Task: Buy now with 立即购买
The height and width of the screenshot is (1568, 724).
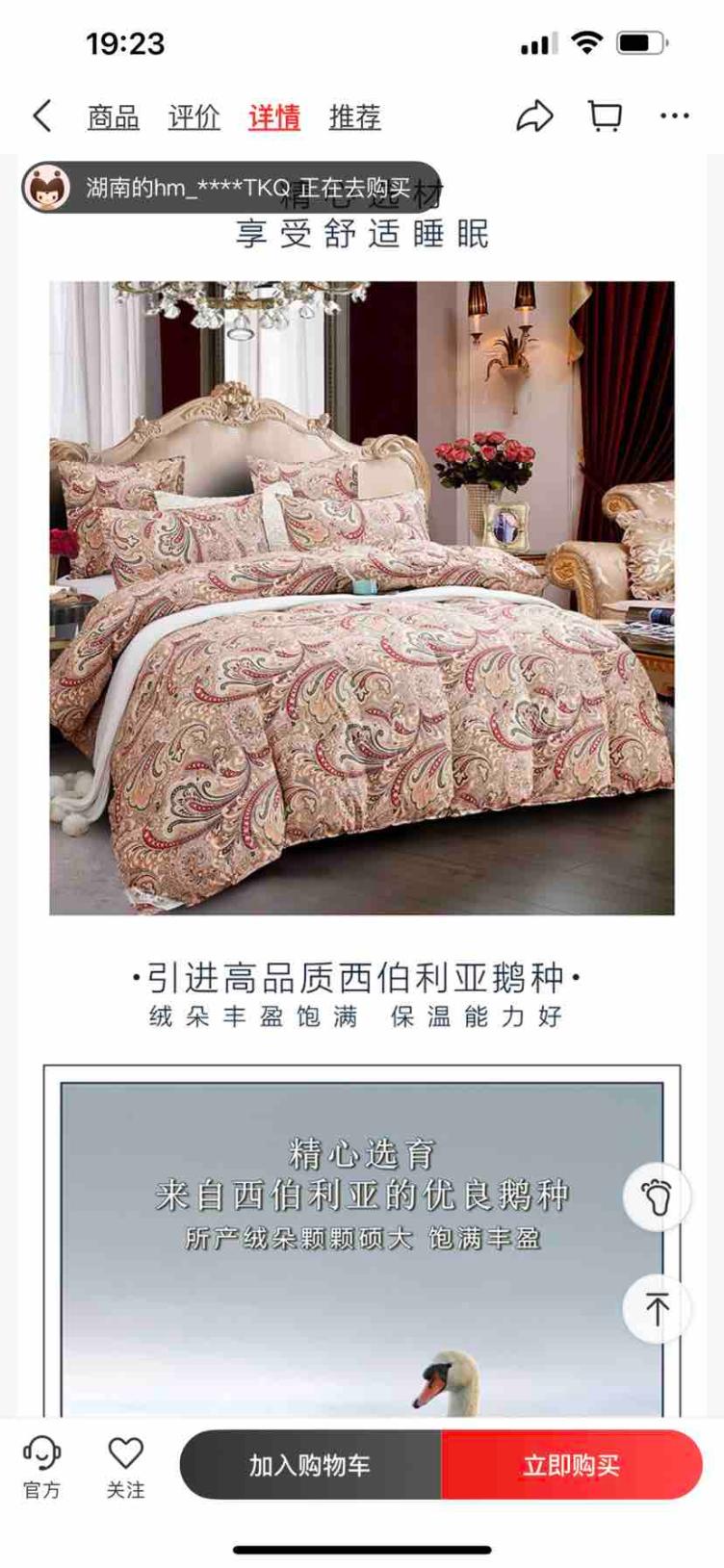Action: pyautogui.click(x=571, y=1465)
